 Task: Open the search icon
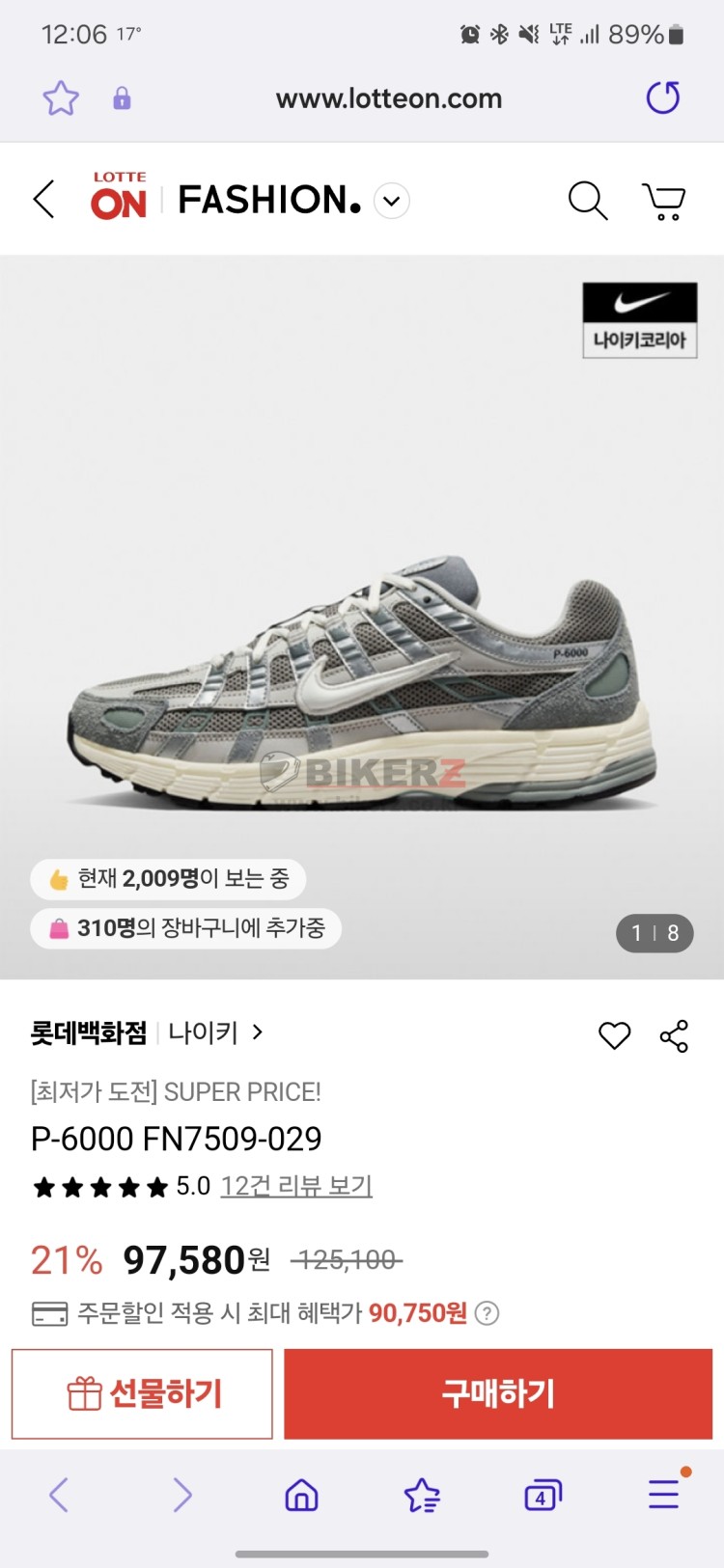tap(587, 201)
